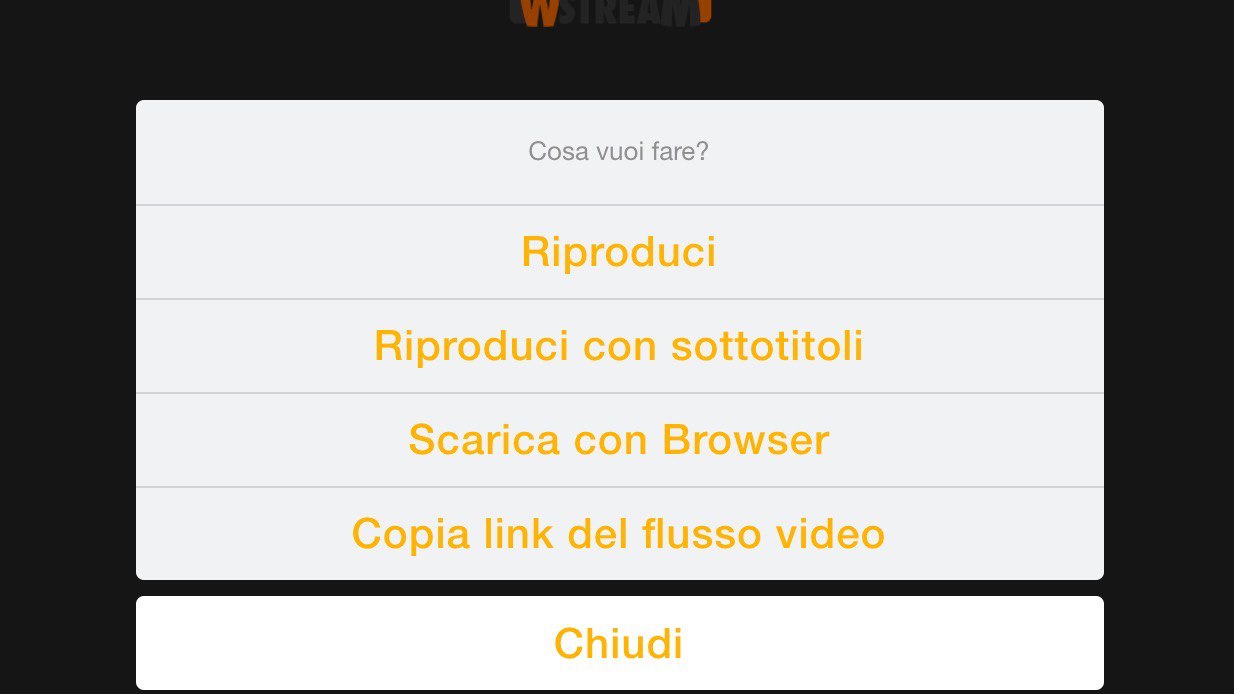The height and width of the screenshot is (694, 1234).
Task: Dismiss the sheet with Chiudi
Action: point(619,643)
